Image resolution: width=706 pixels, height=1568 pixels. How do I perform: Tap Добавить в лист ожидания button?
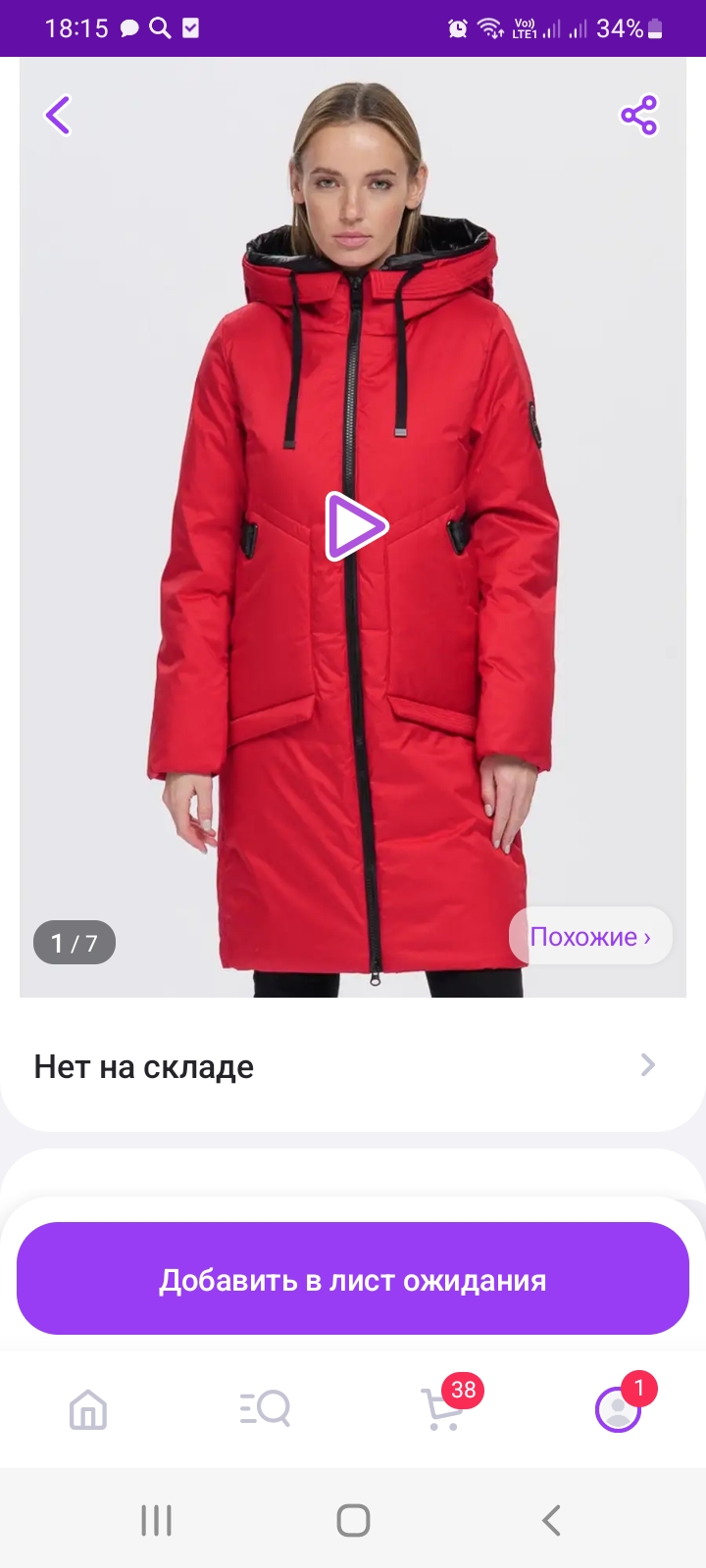tap(353, 1279)
